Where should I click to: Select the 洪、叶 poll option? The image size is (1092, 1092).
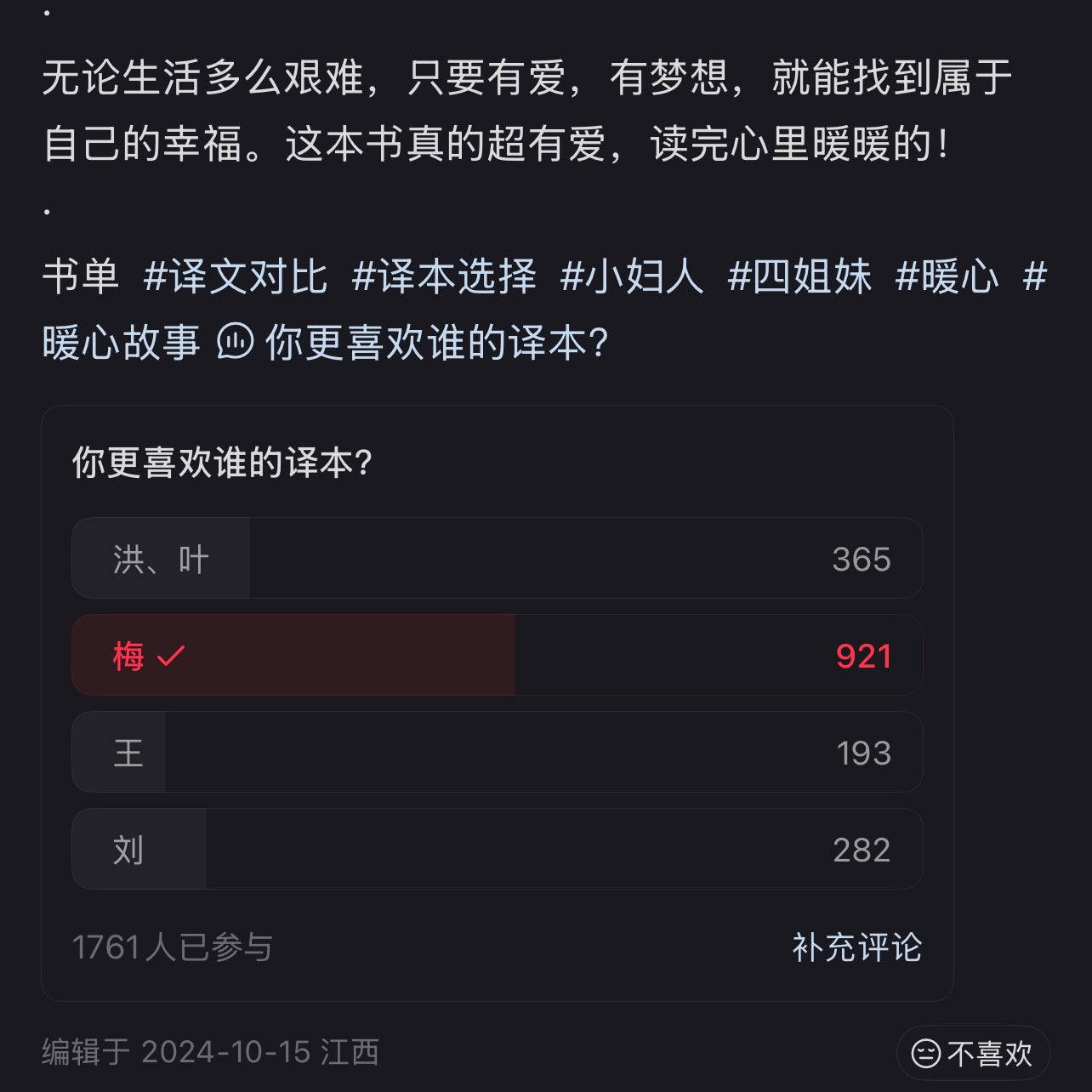(497, 559)
